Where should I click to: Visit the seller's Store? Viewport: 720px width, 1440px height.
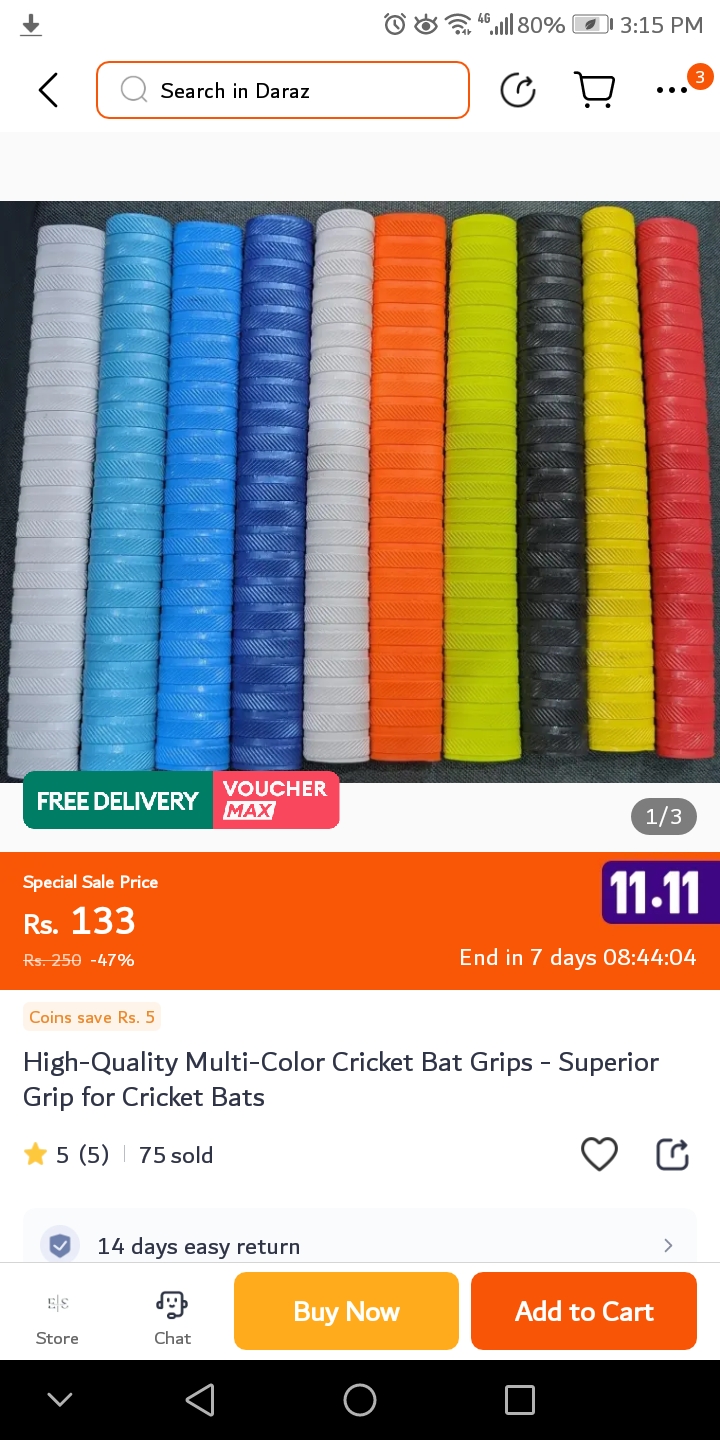point(57,1316)
